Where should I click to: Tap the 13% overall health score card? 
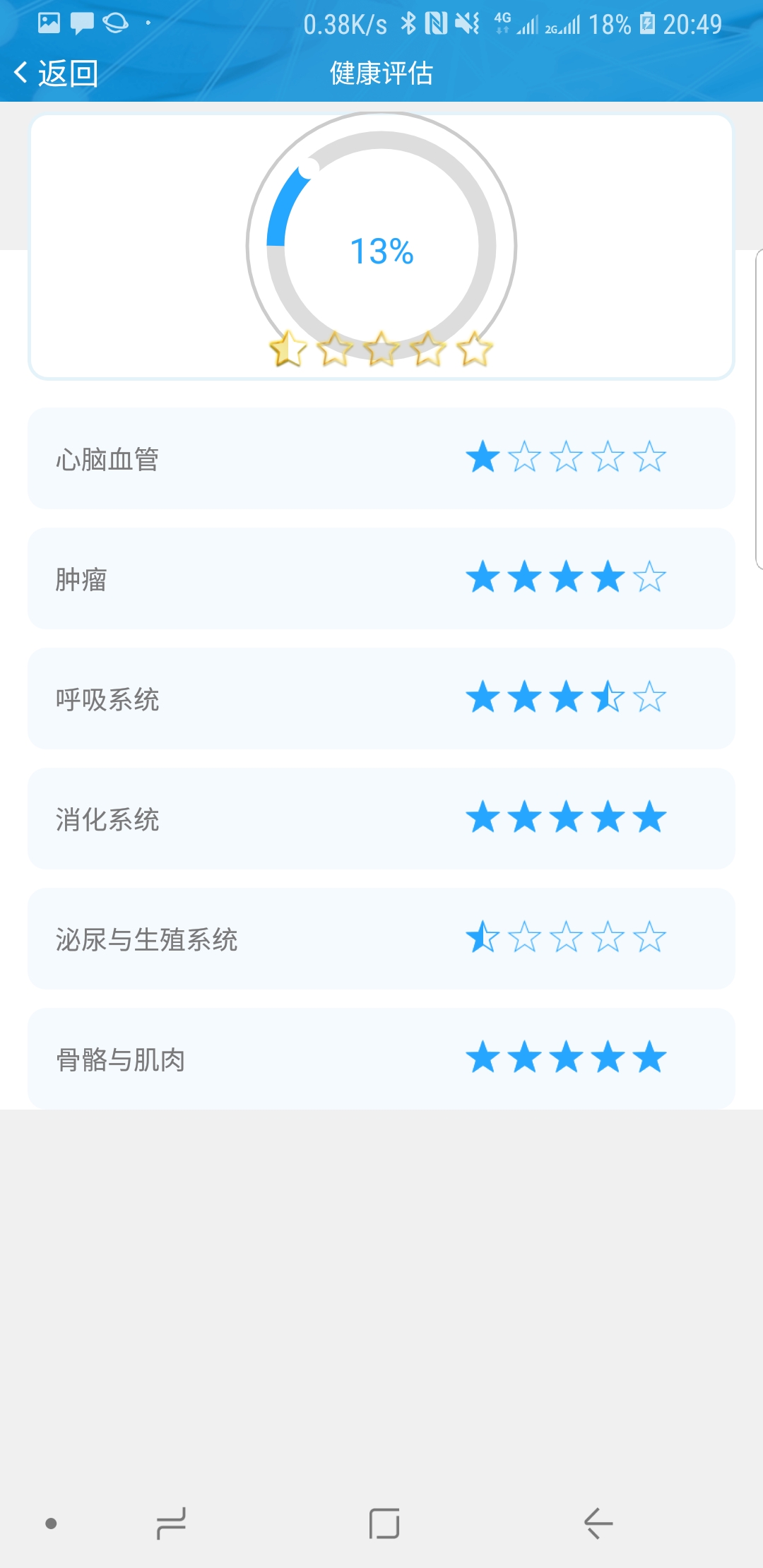pyautogui.click(x=381, y=247)
